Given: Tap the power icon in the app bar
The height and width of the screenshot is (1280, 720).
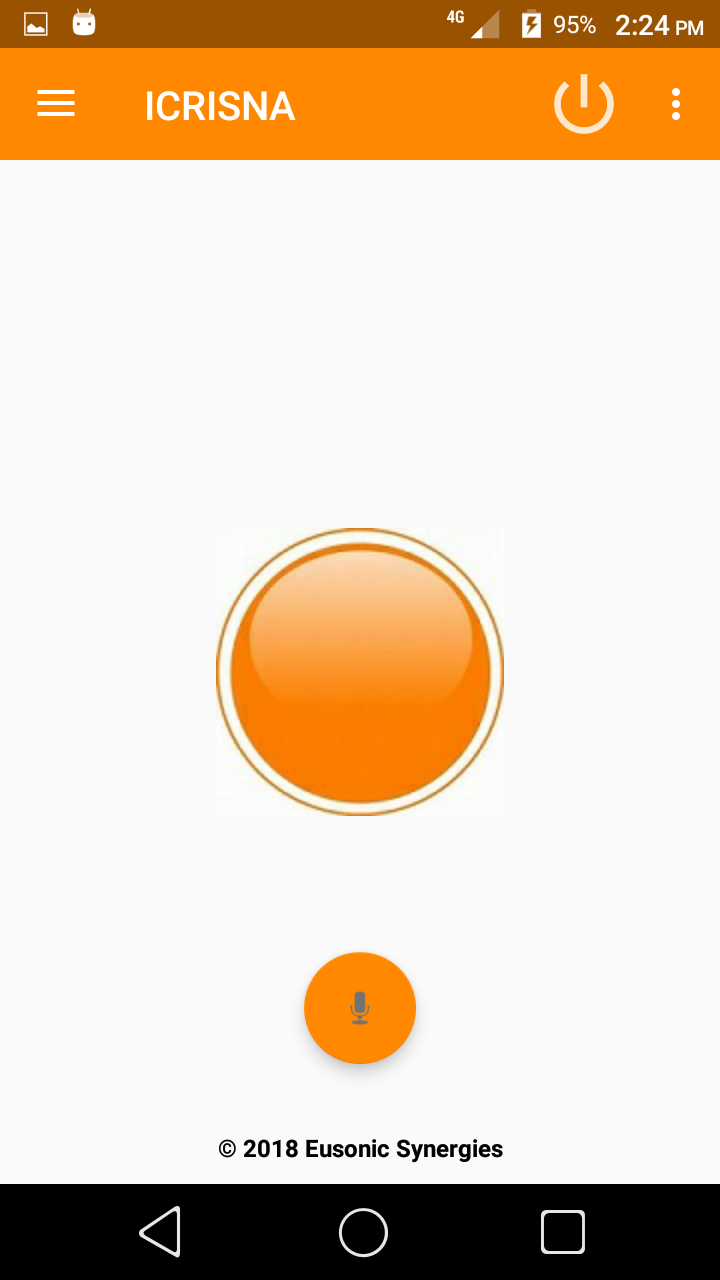Looking at the screenshot, I should (584, 104).
